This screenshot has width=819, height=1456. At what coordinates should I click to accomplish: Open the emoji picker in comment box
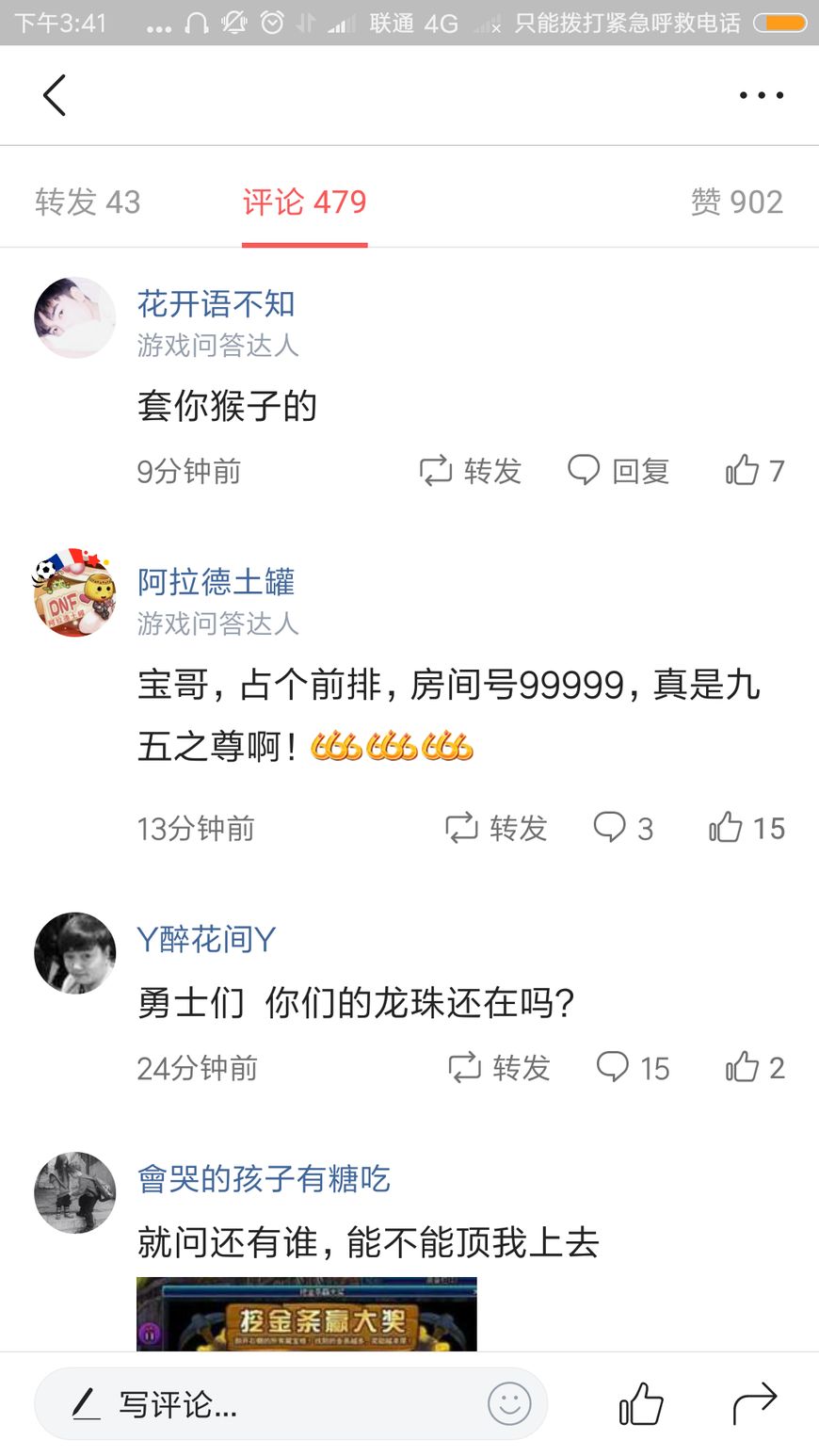(509, 1404)
